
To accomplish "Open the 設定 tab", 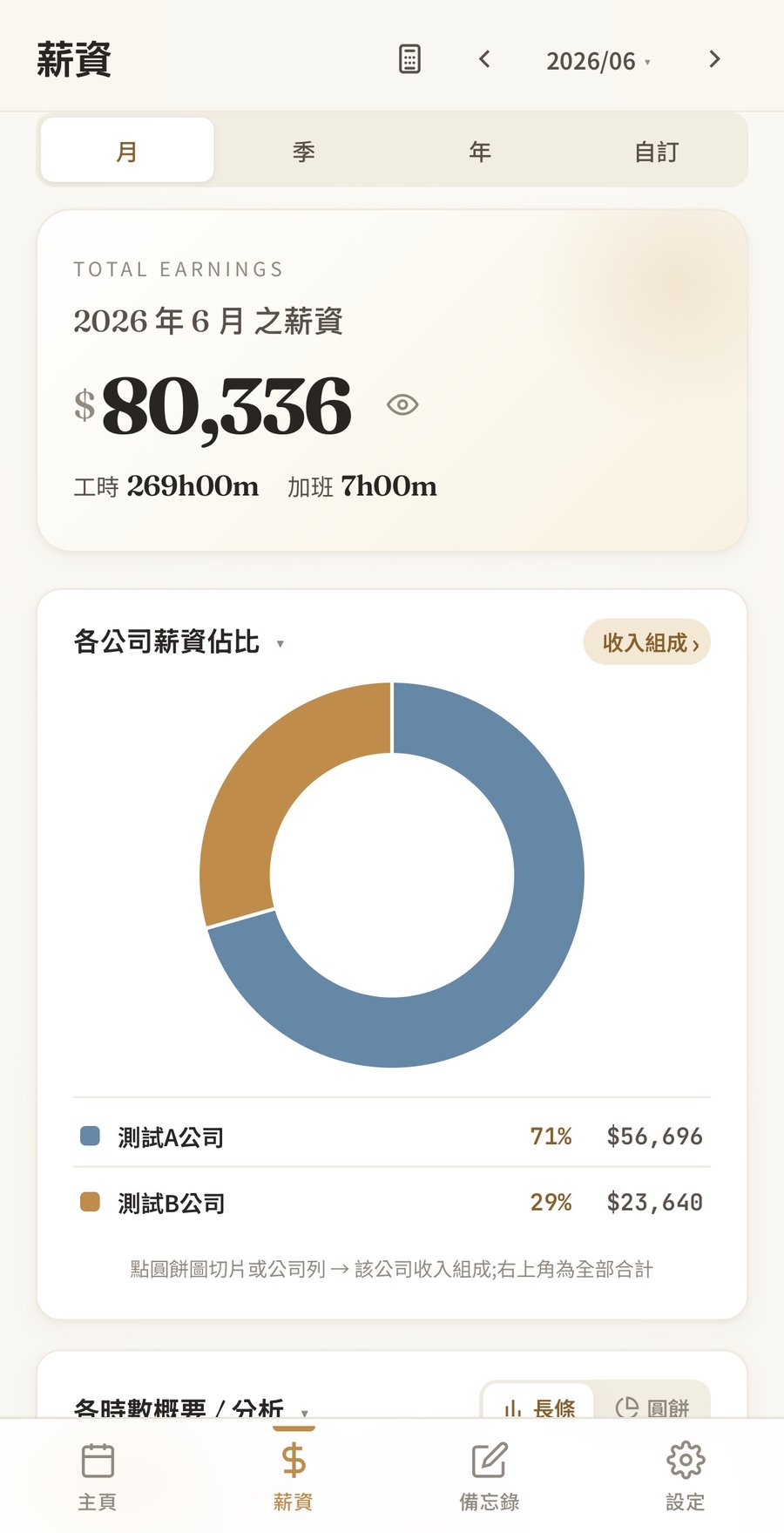I will [x=686, y=1475].
